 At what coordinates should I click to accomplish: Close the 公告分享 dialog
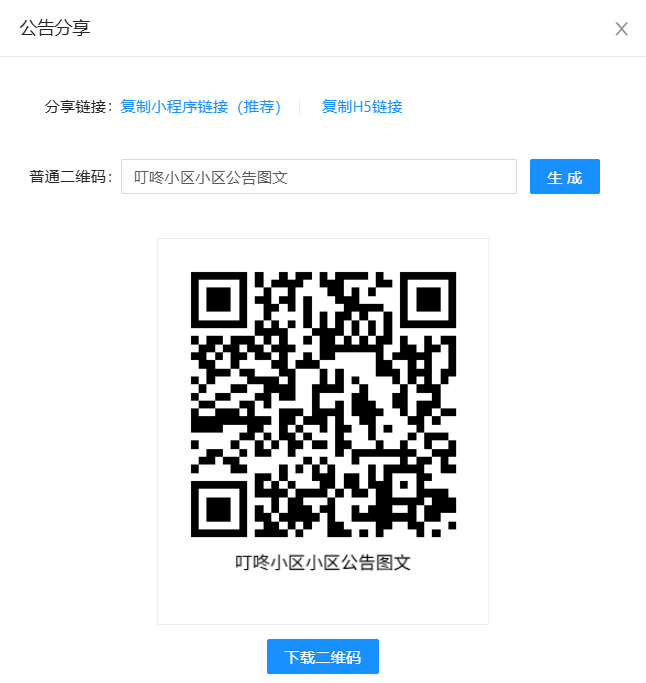pyautogui.click(x=621, y=29)
